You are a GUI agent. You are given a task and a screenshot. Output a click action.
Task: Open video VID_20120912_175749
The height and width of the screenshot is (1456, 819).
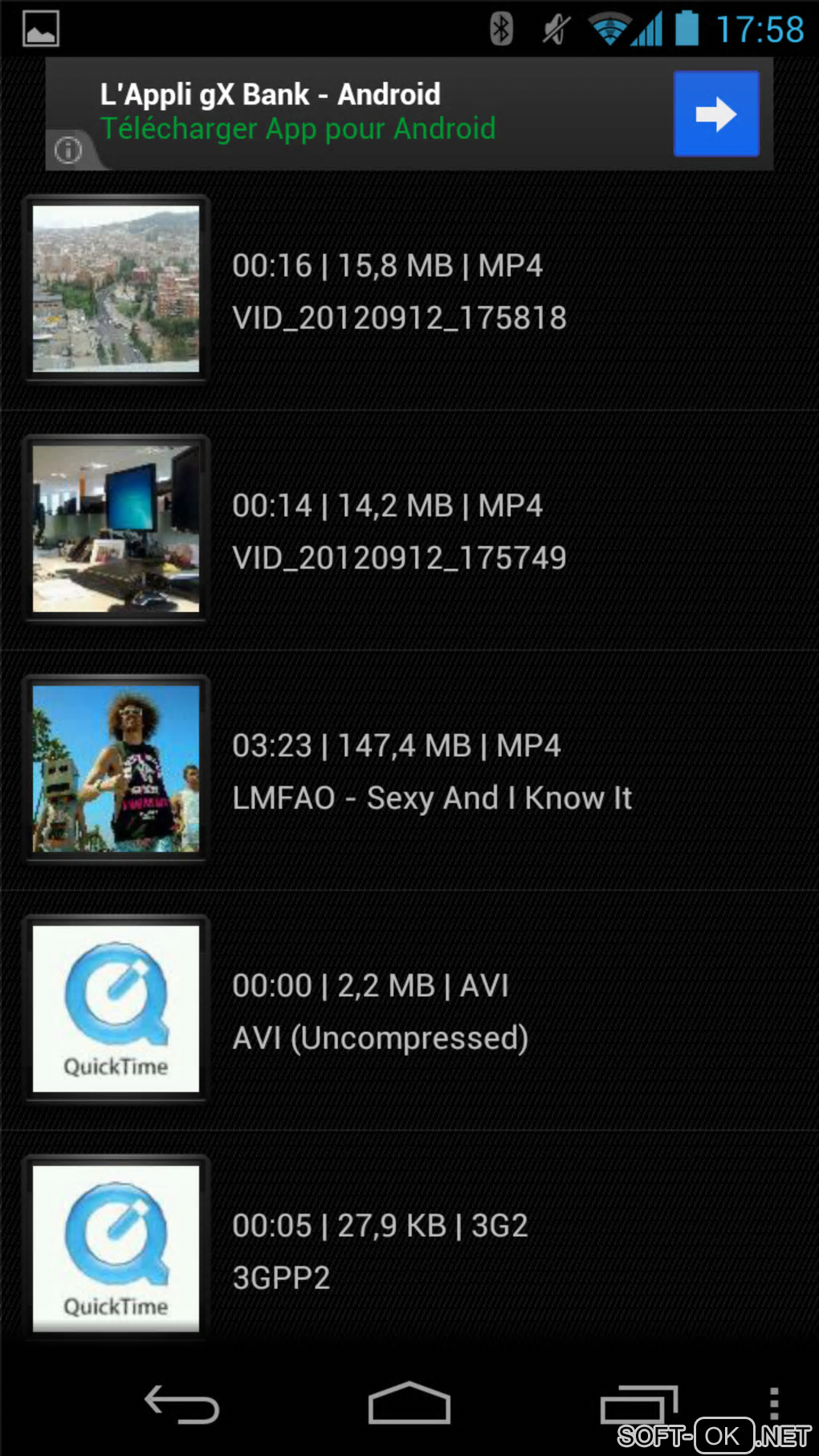(x=399, y=531)
